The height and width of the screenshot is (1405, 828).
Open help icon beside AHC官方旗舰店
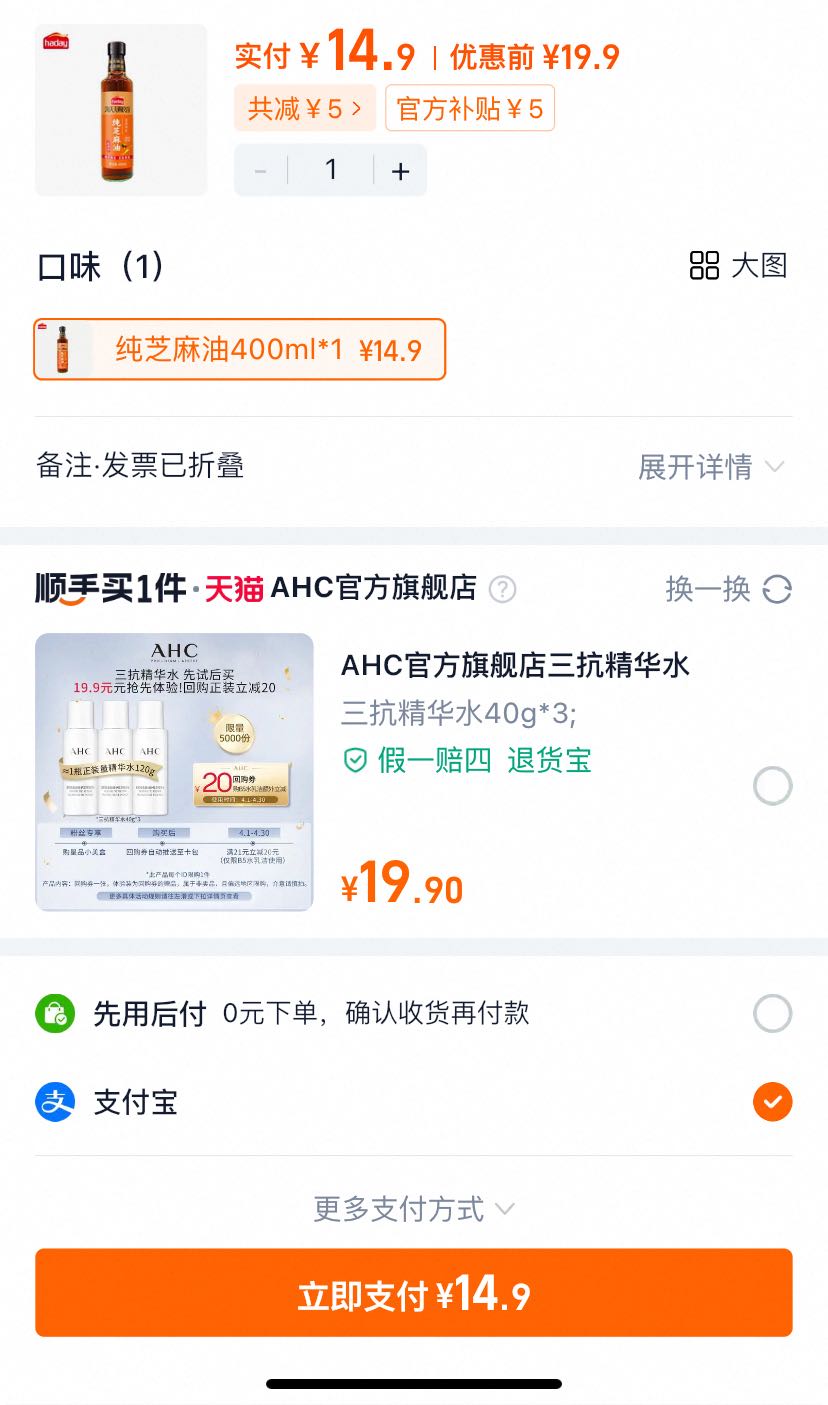502,590
